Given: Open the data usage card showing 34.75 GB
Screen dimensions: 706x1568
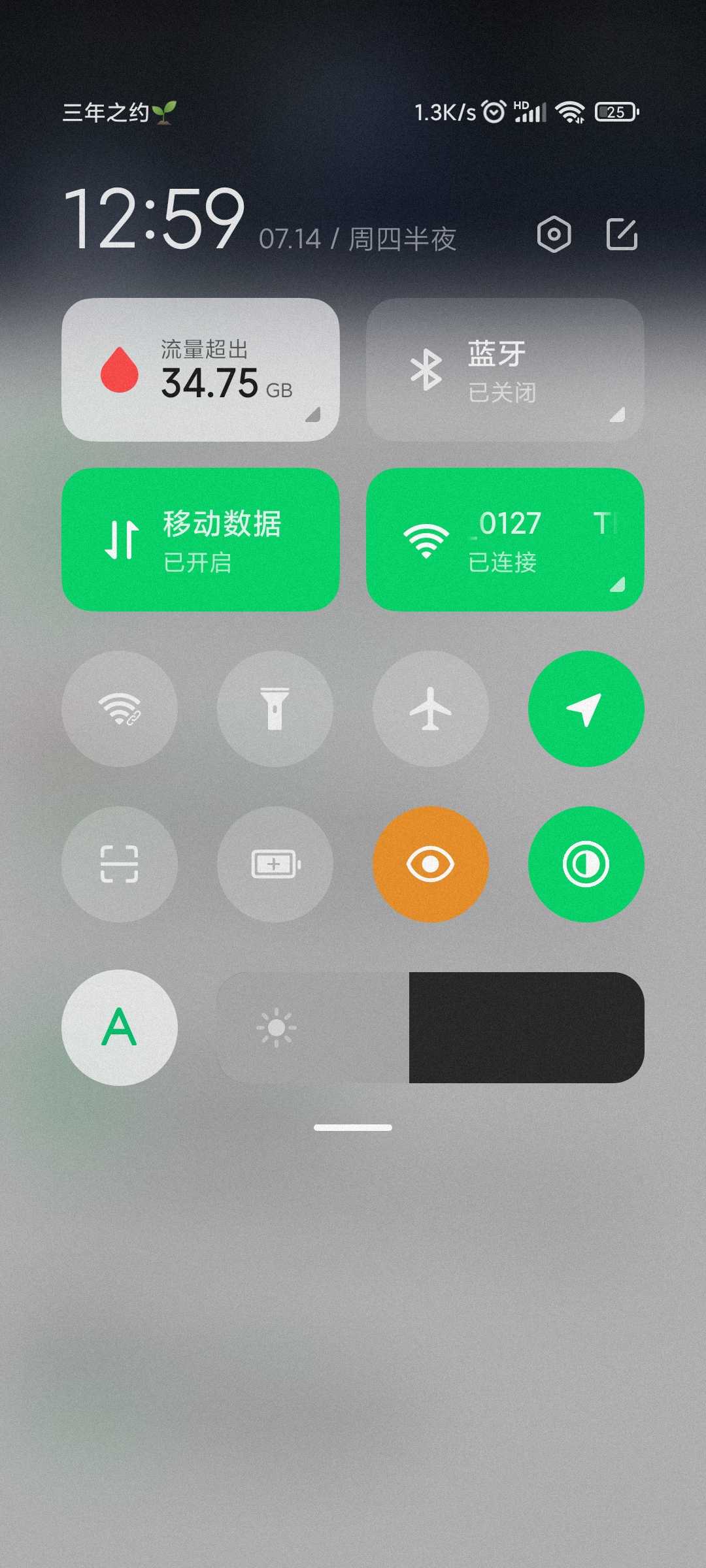Looking at the screenshot, I should pos(200,370).
